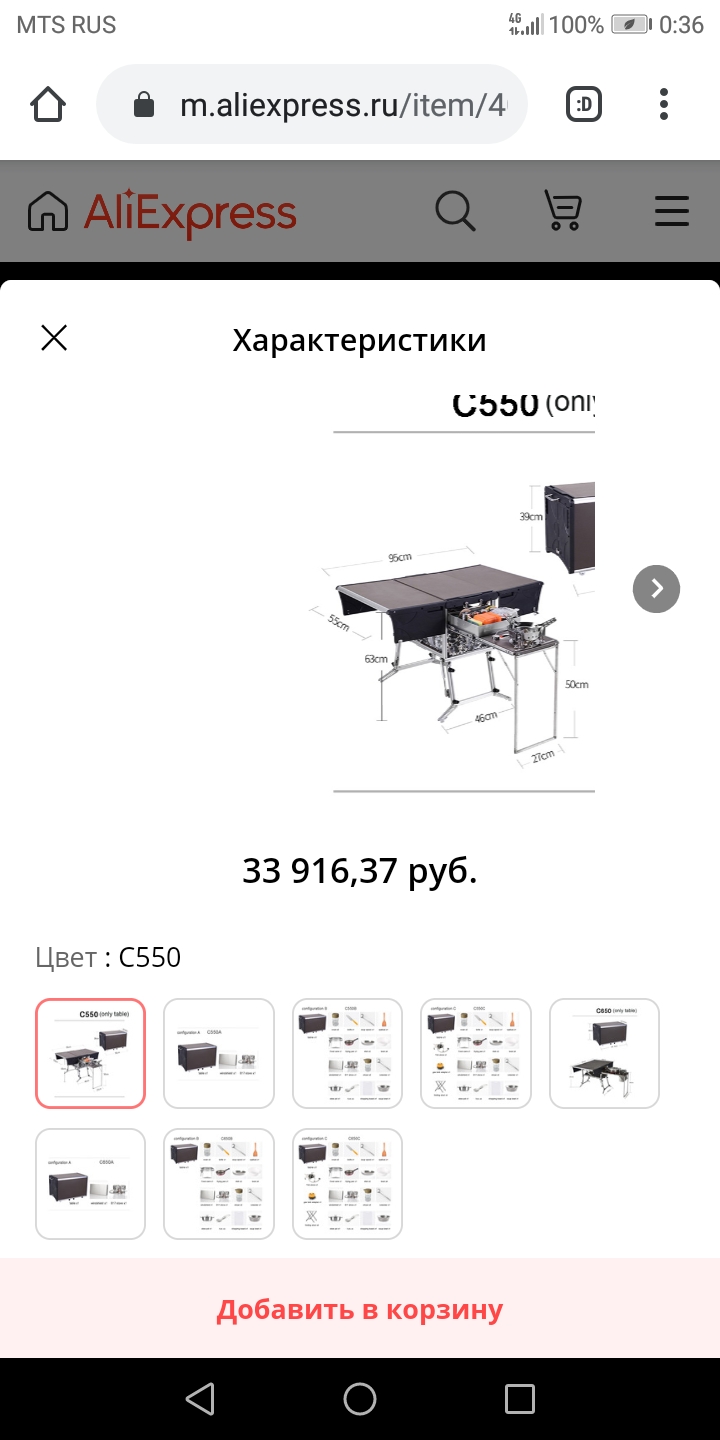This screenshot has width=720, height=1440.
Task: Open the AliExpress search
Action: (456, 211)
